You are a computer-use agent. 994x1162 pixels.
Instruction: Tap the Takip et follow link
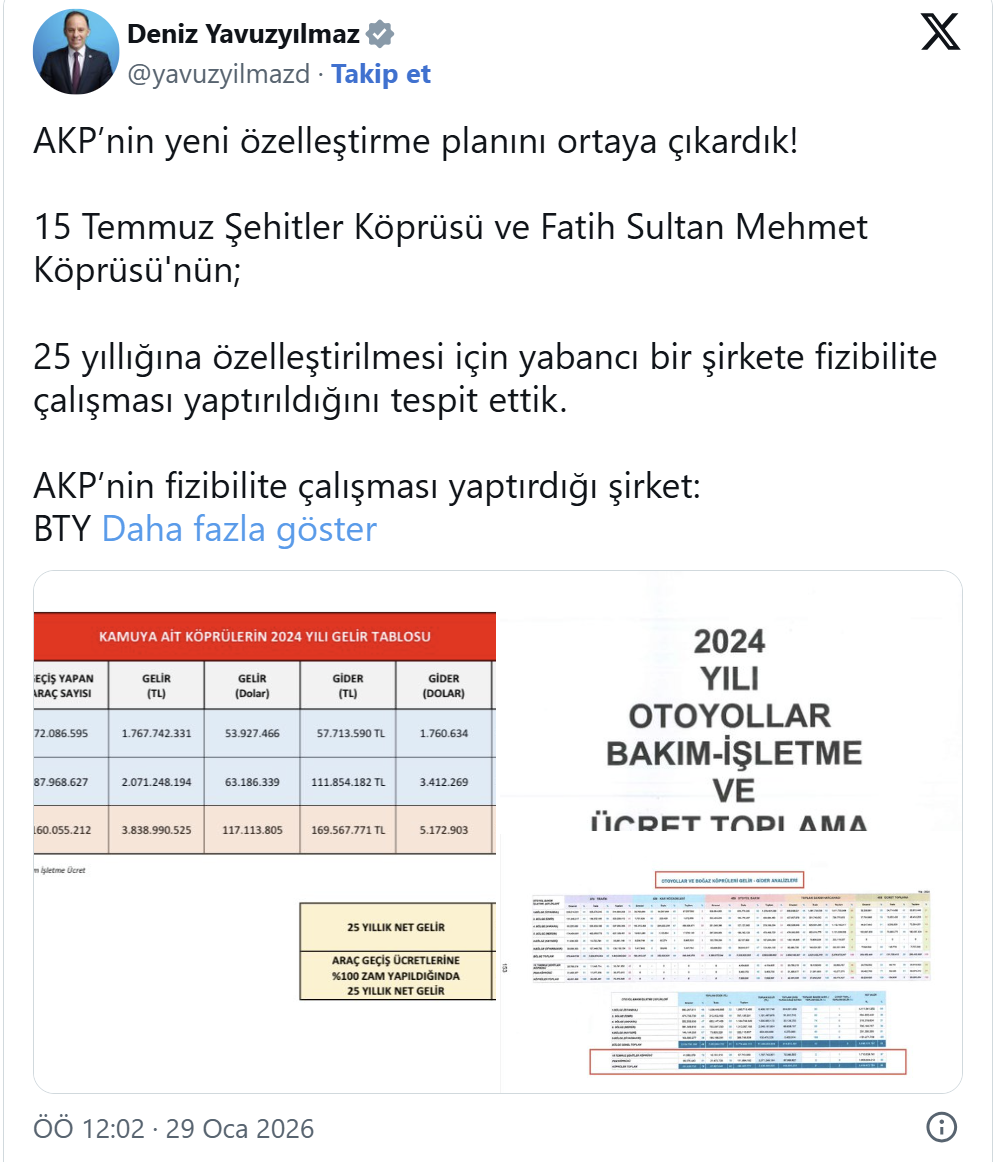(x=381, y=75)
